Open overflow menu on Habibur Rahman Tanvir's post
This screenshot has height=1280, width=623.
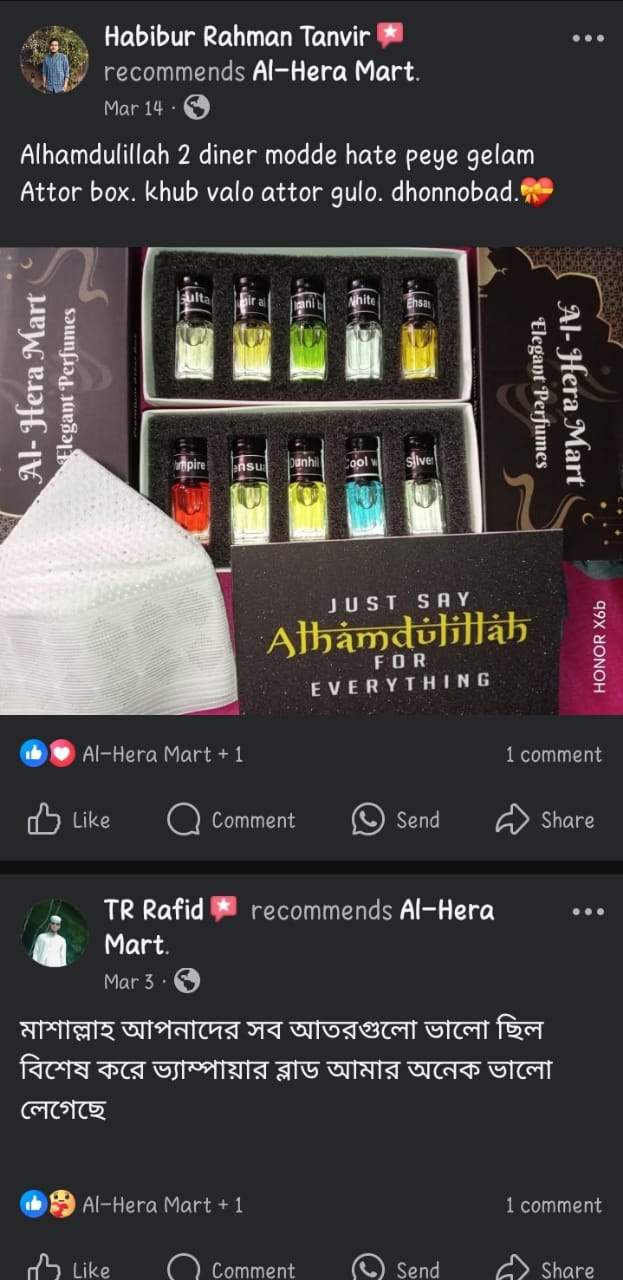click(x=587, y=39)
